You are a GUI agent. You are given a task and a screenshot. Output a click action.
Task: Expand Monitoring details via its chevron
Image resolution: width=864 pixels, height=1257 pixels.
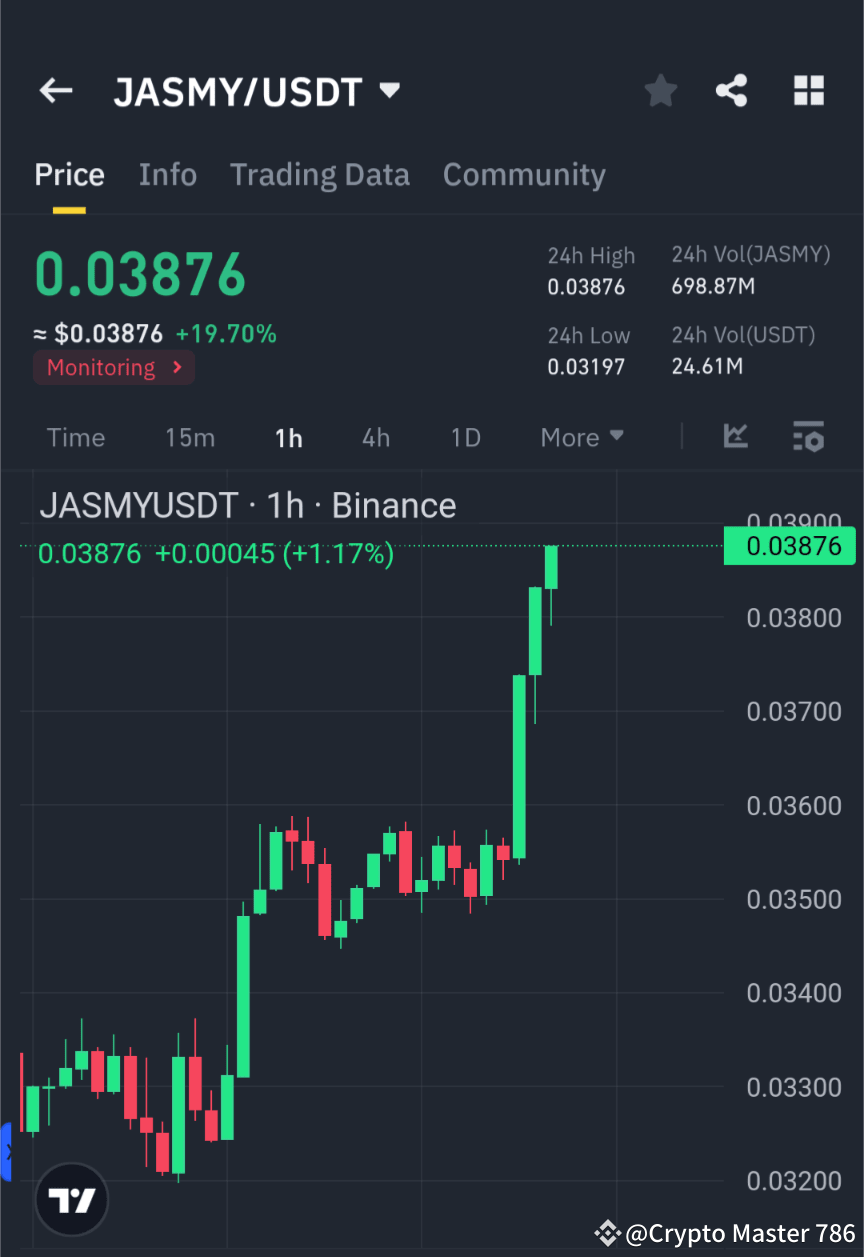click(x=178, y=367)
